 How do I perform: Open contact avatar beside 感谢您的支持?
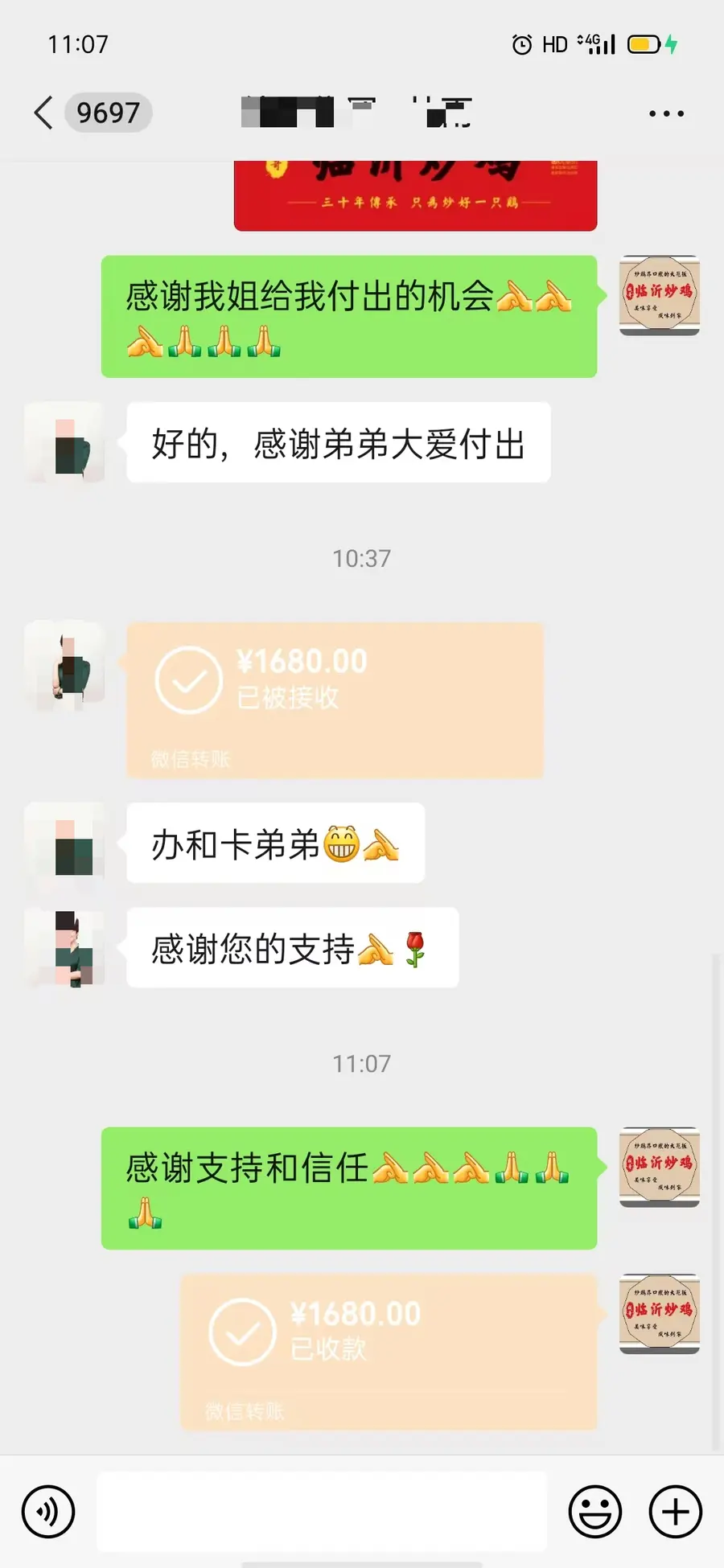click(x=64, y=947)
